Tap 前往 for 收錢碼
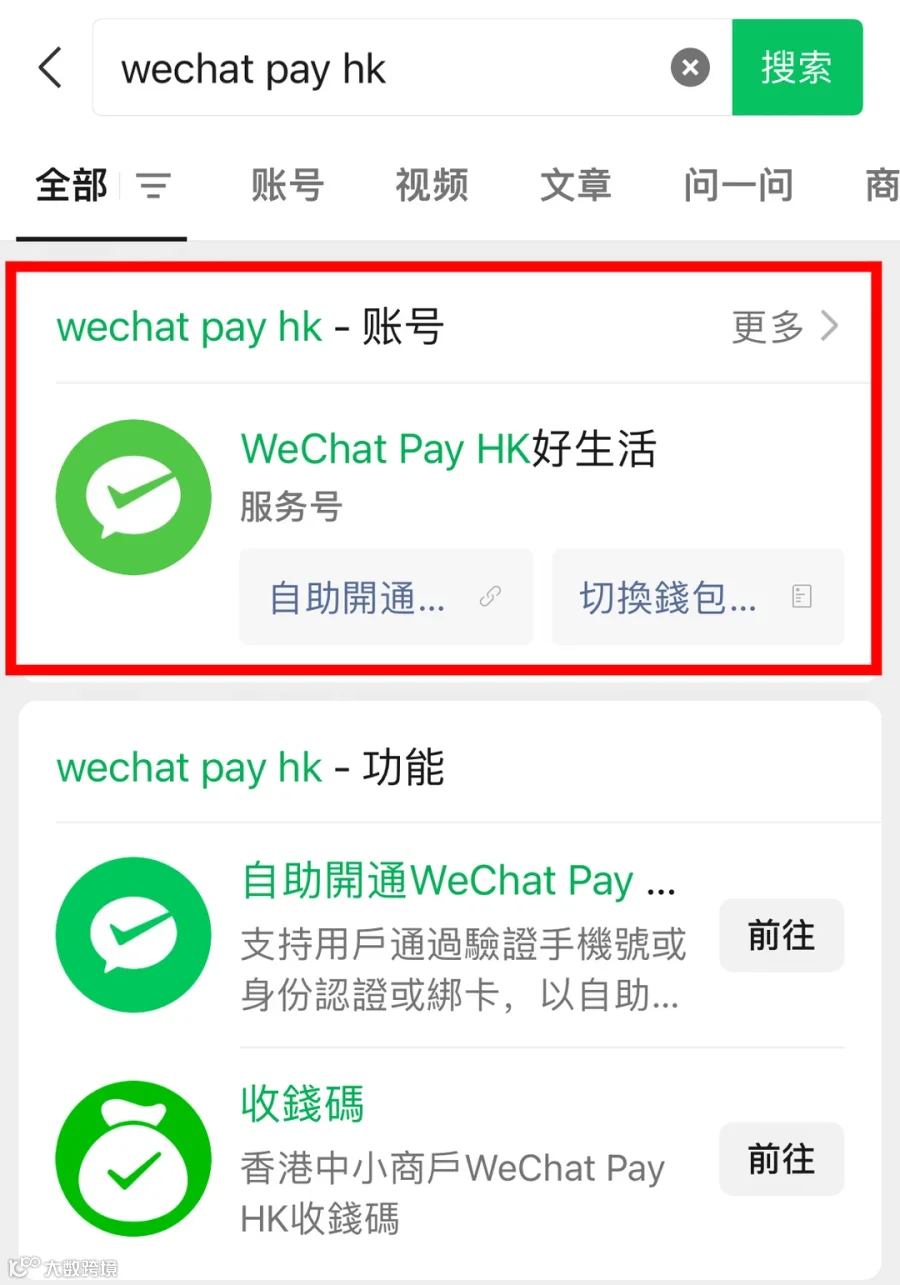900x1285 pixels. click(782, 1160)
